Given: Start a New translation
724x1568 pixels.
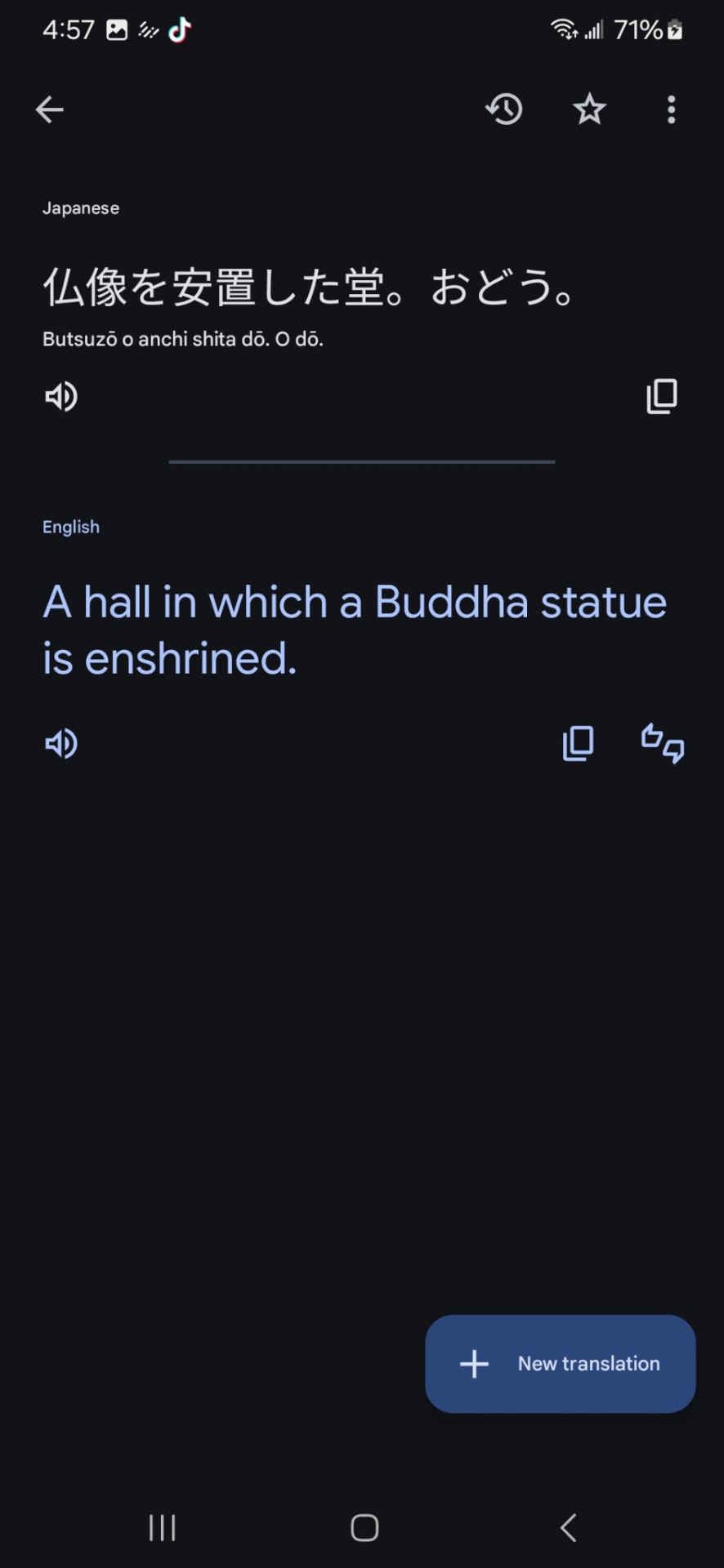Looking at the screenshot, I should (x=561, y=1363).
